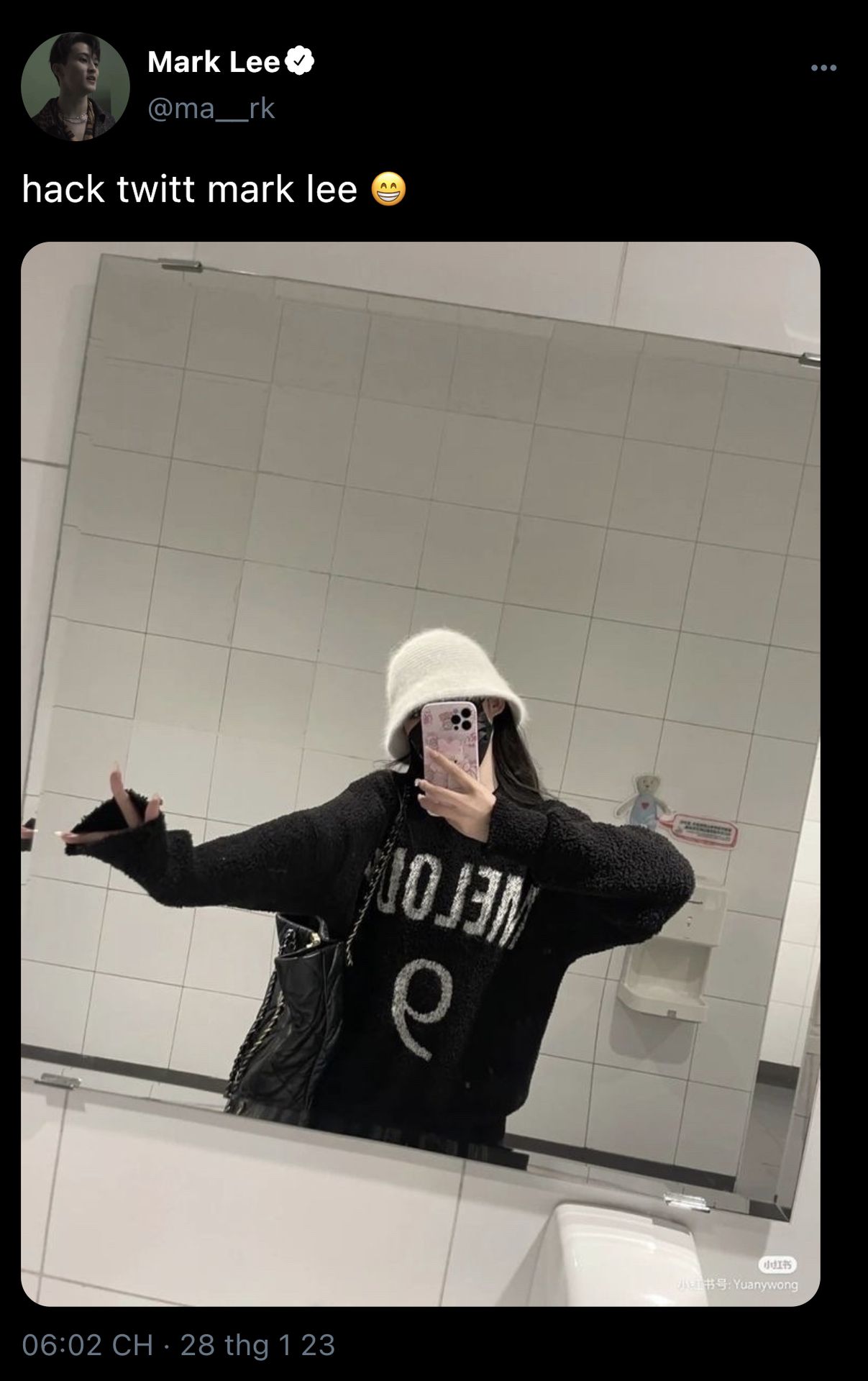Open Mark Lee's profile picture

pyautogui.click(x=75, y=86)
